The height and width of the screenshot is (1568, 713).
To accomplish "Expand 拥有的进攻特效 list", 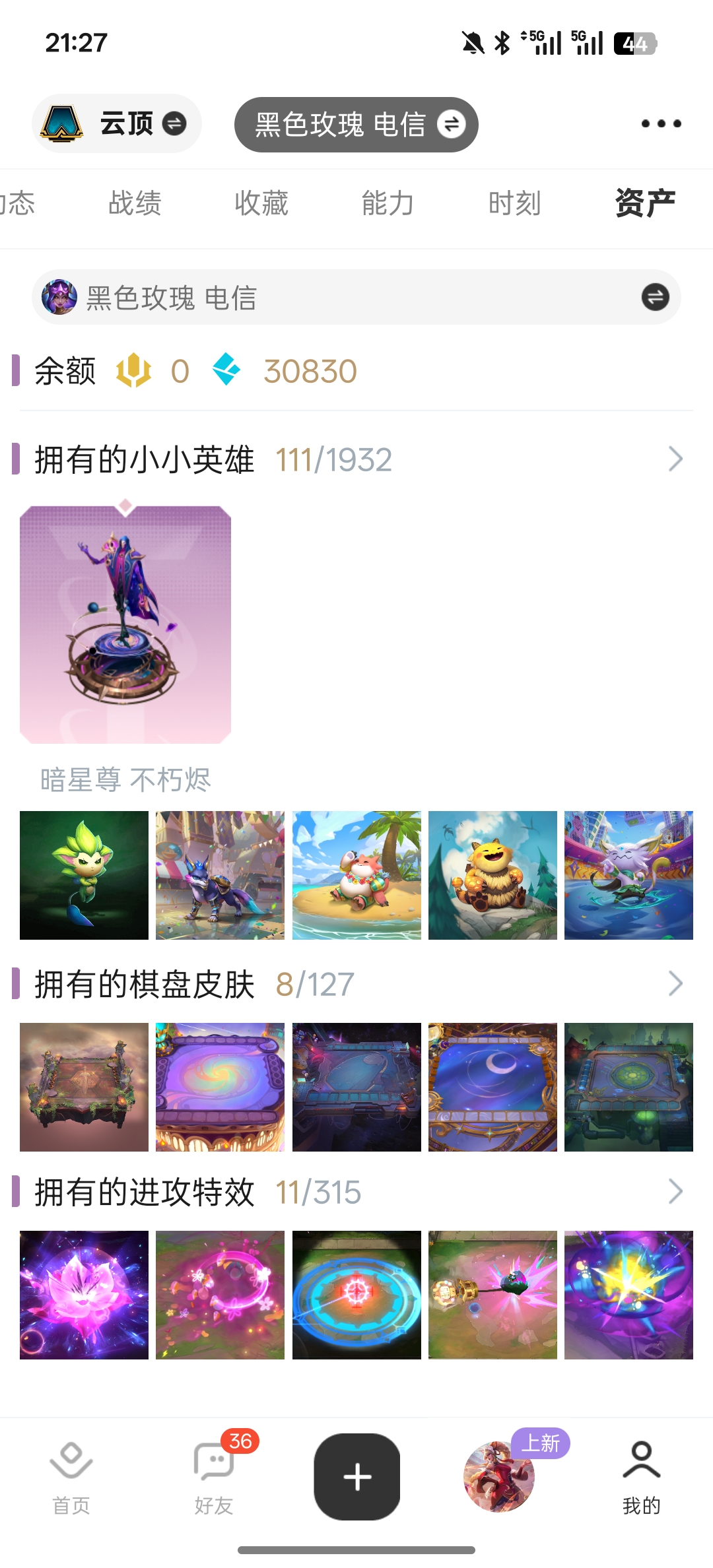I will tap(675, 1192).
